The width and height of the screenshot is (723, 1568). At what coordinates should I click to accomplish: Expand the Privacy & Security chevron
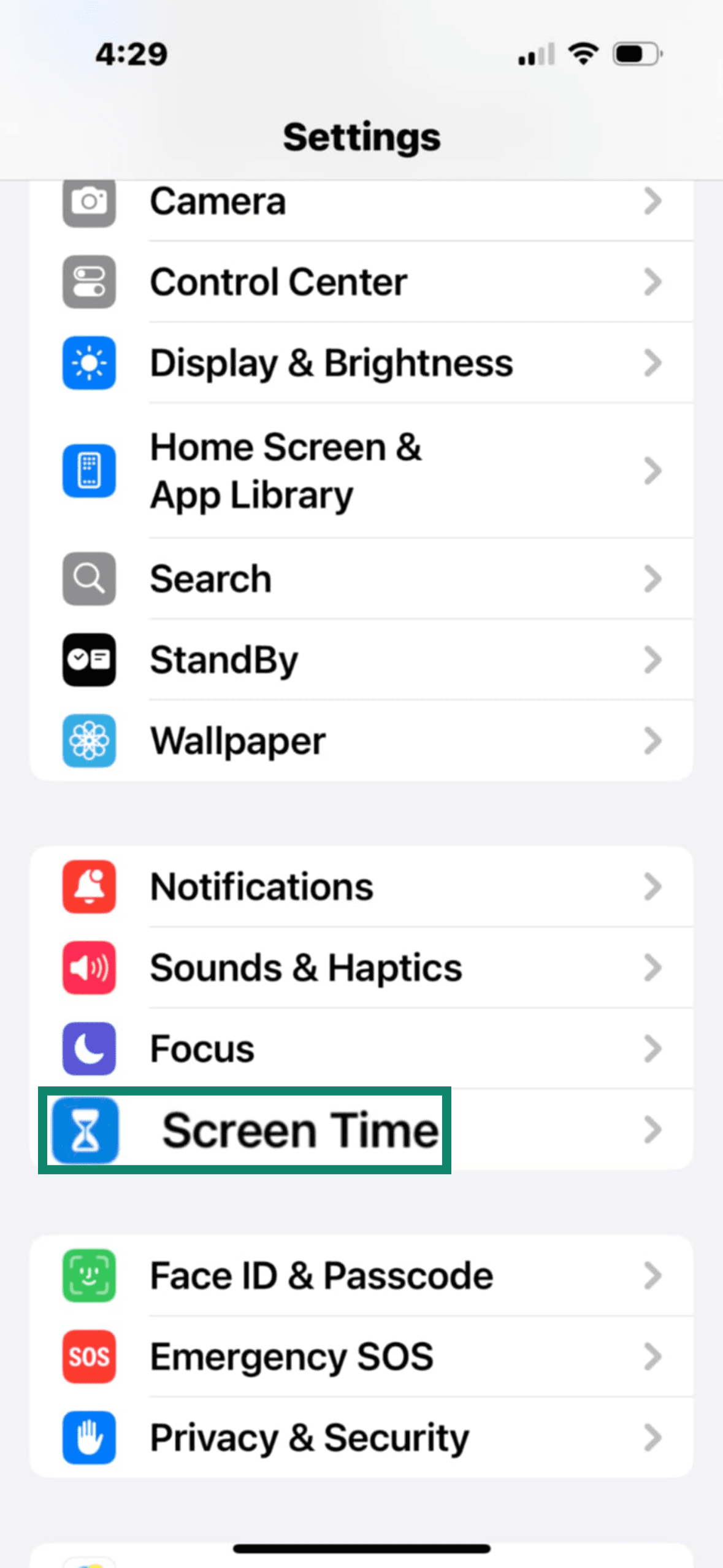652,1438
